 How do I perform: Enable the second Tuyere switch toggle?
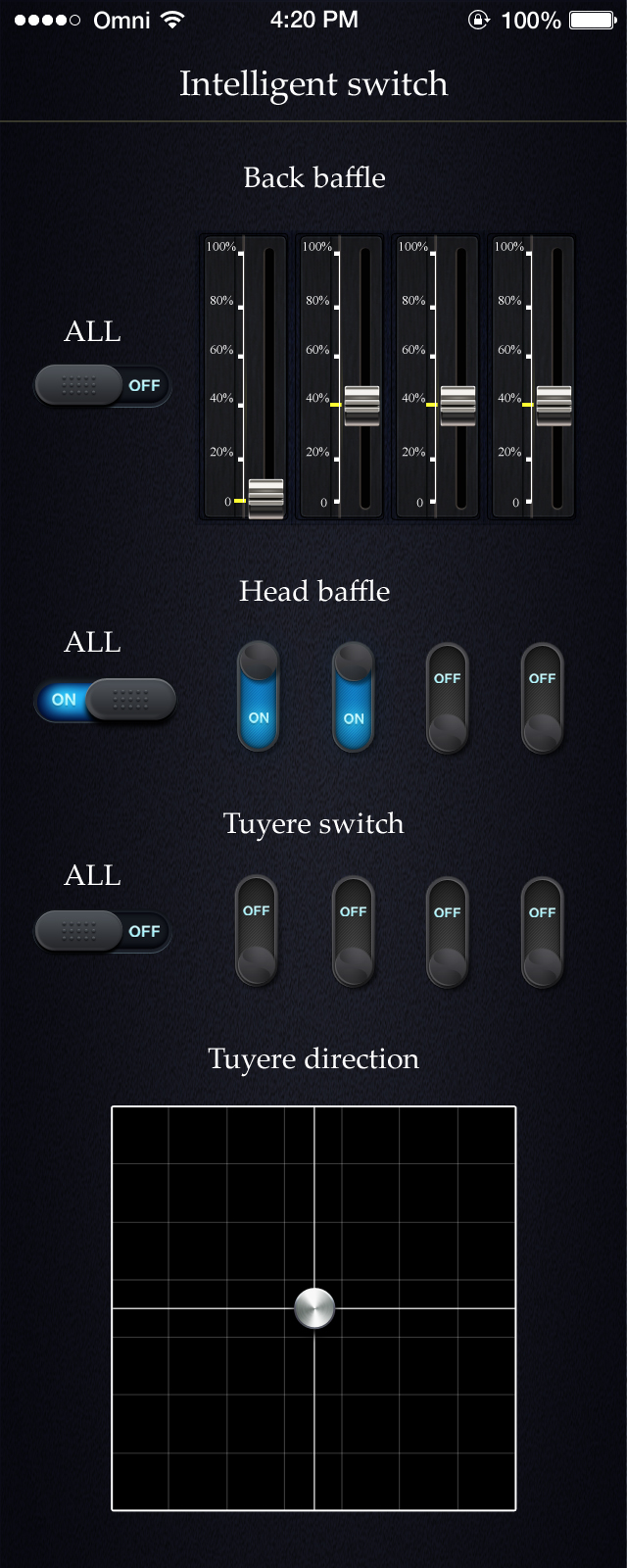click(x=353, y=931)
